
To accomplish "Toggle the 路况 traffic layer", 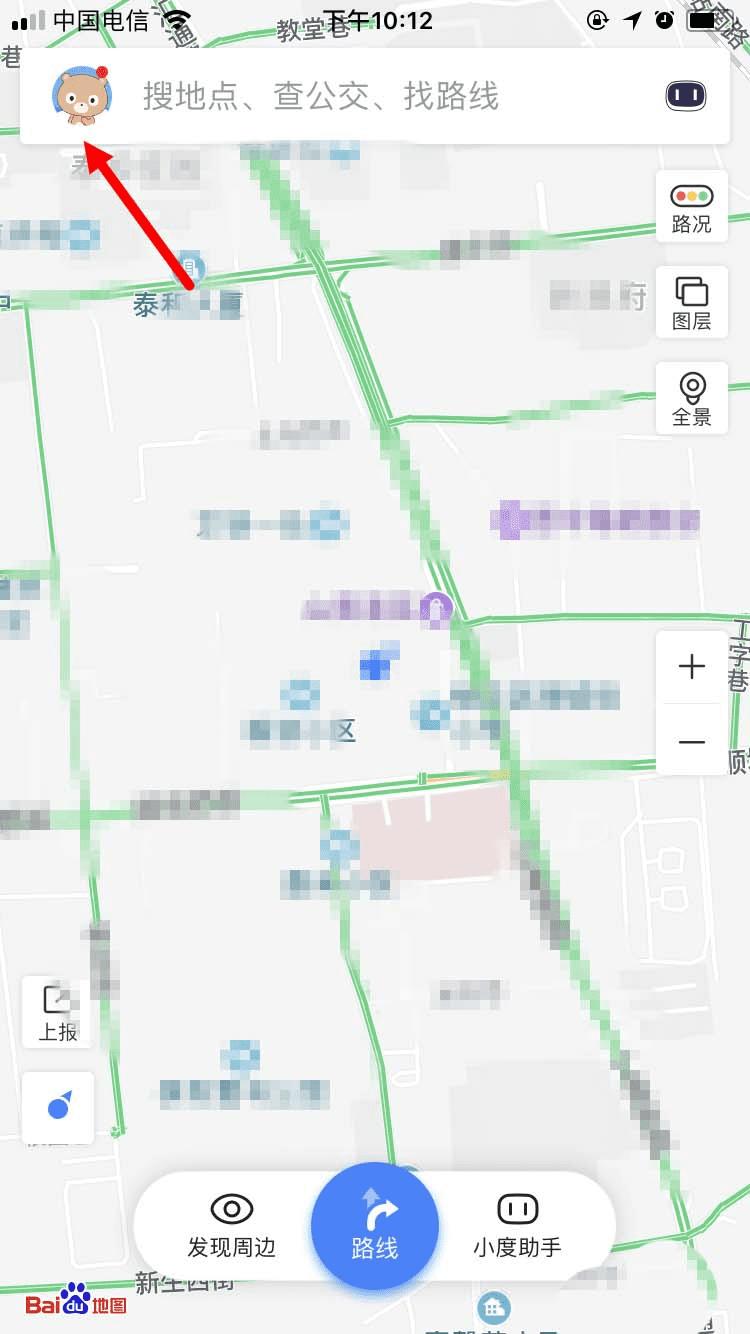I will coord(691,208).
